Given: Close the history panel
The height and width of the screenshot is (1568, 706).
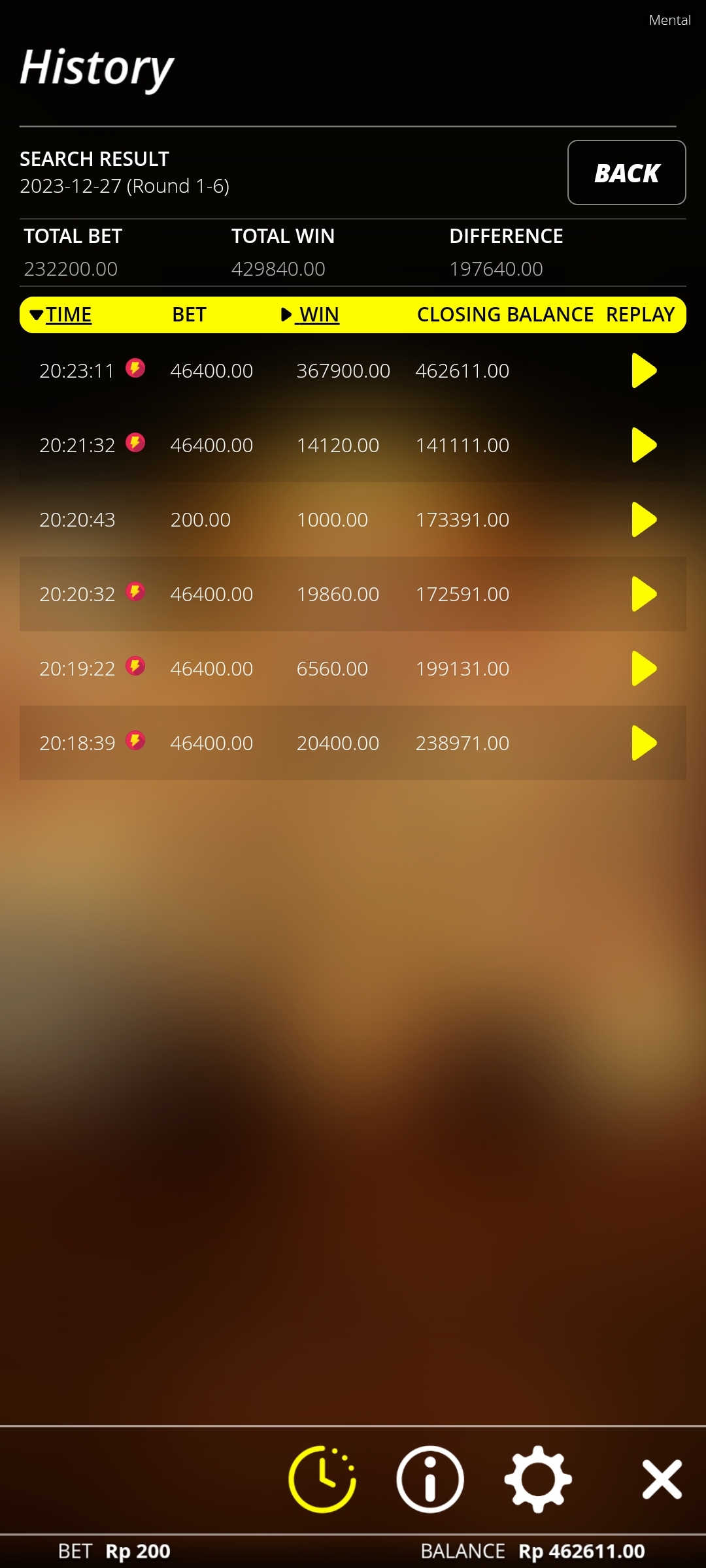Looking at the screenshot, I should tap(662, 1479).
